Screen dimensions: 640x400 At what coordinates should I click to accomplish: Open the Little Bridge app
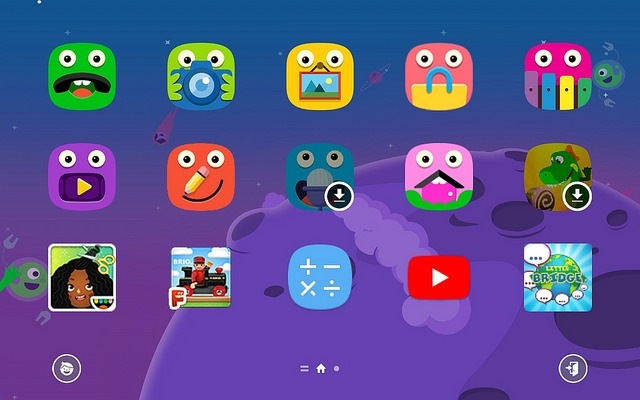click(558, 278)
